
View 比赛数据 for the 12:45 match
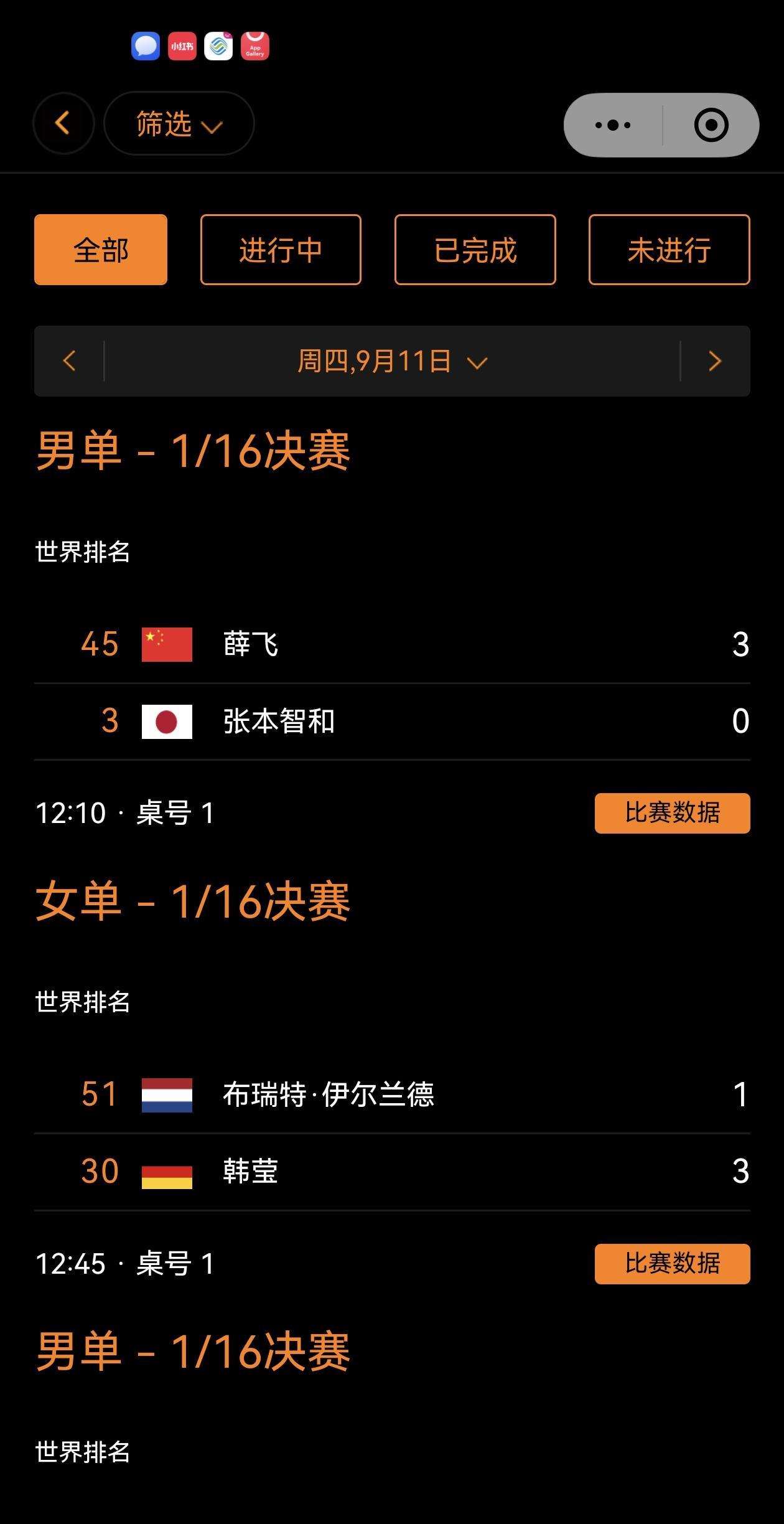pos(672,1264)
